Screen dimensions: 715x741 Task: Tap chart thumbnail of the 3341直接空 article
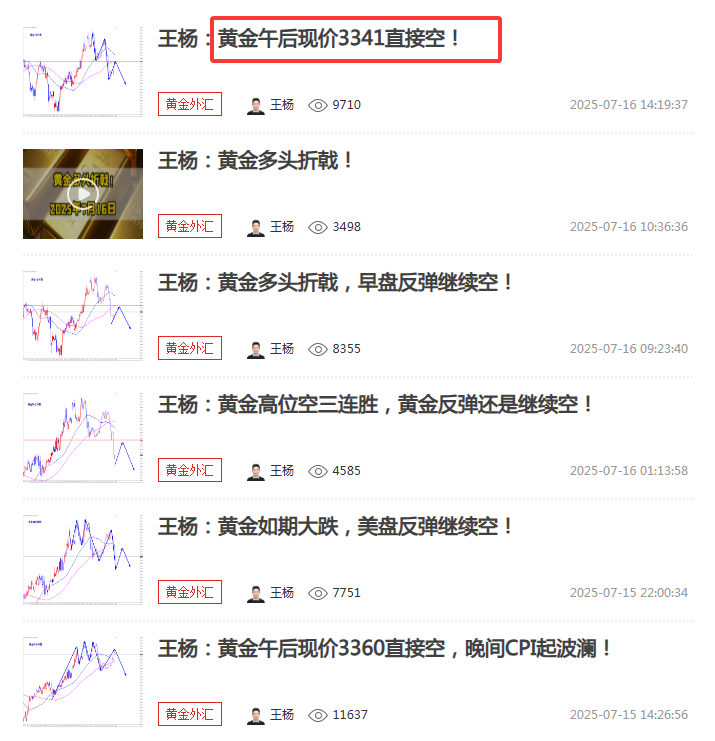[83, 72]
